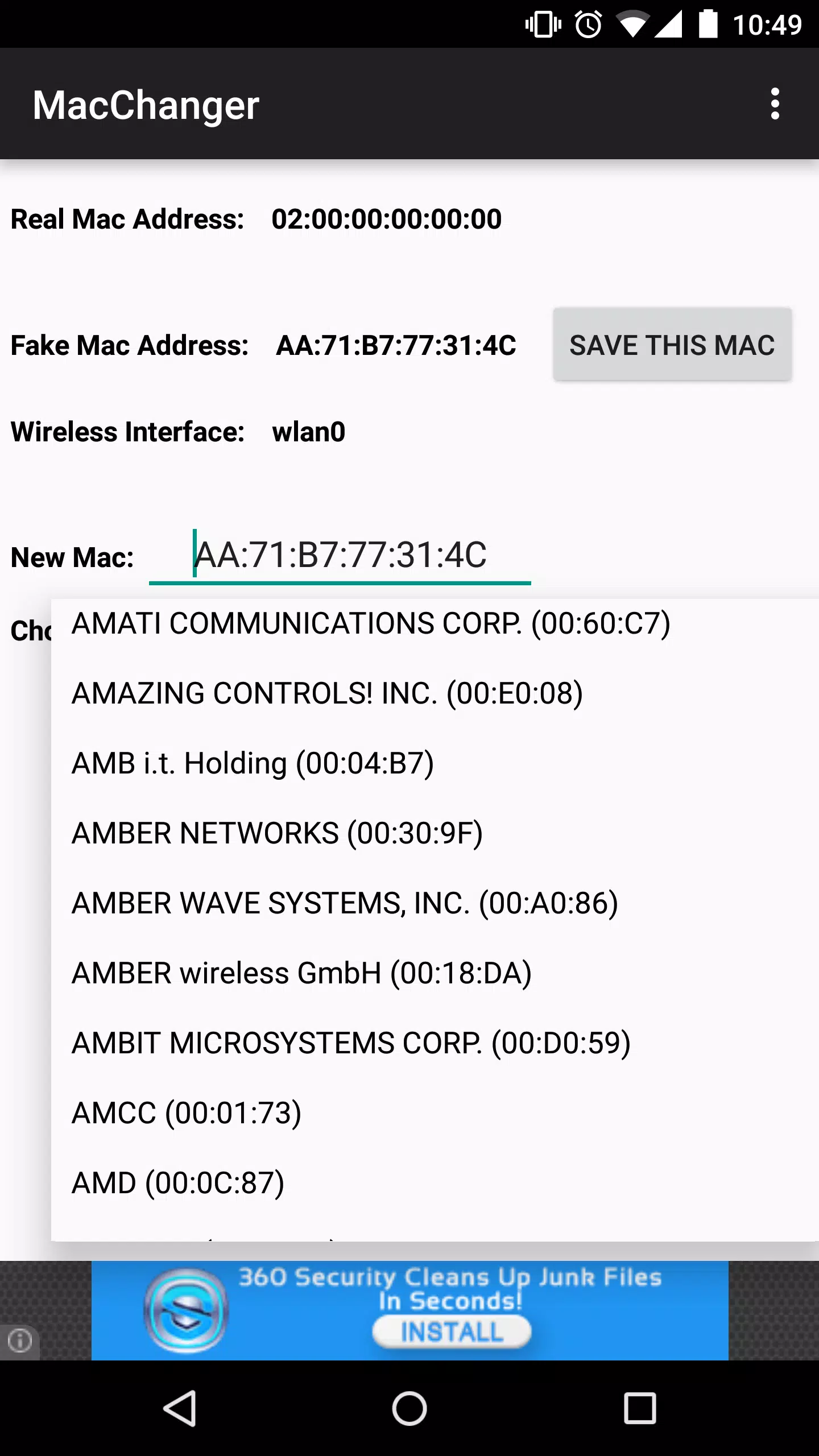
Task: Tap the Wi-Fi icon in the status bar
Action: (x=635, y=24)
